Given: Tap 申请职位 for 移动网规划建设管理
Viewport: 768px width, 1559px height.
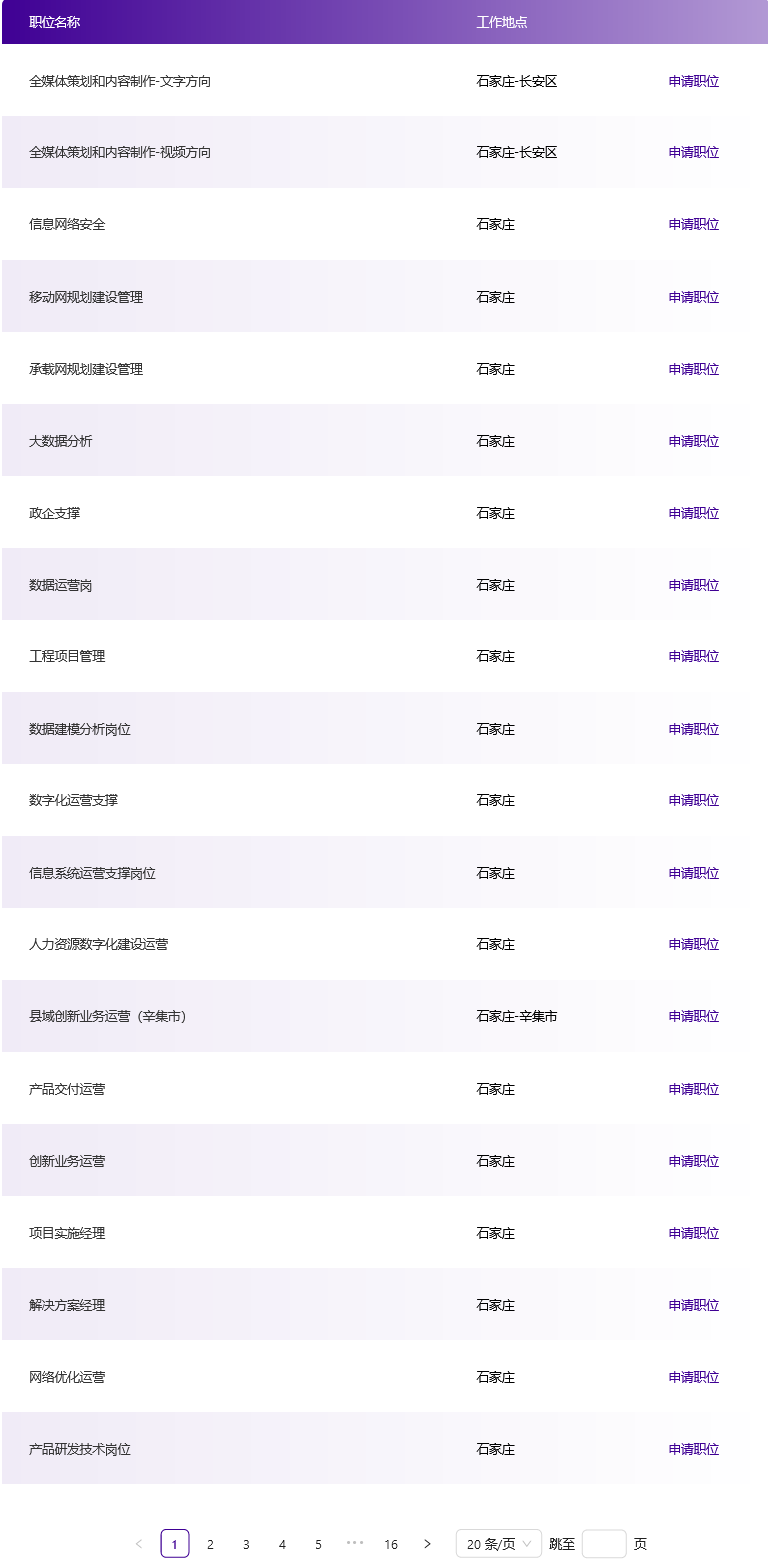Looking at the screenshot, I should tap(694, 297).
